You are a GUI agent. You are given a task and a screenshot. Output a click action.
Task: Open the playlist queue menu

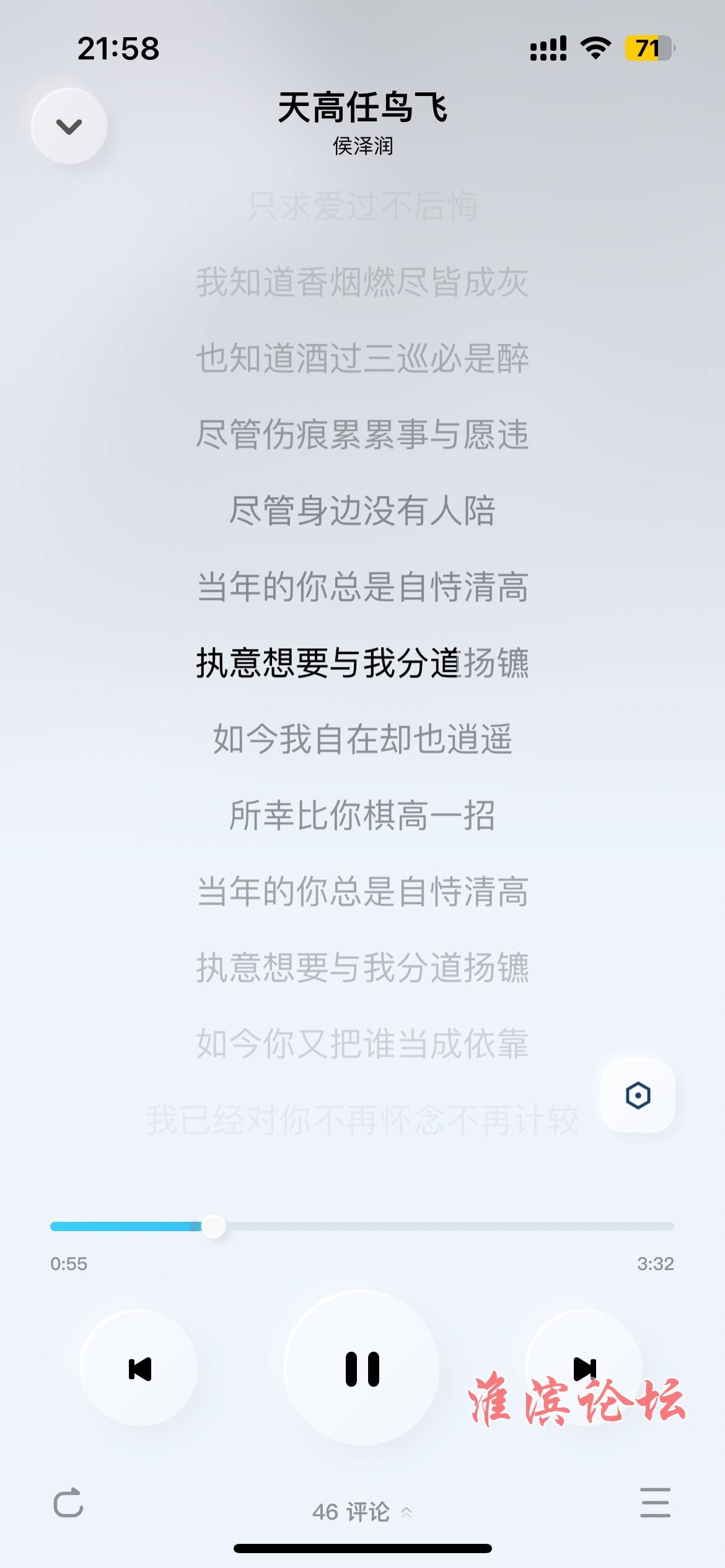point(656,1503)
